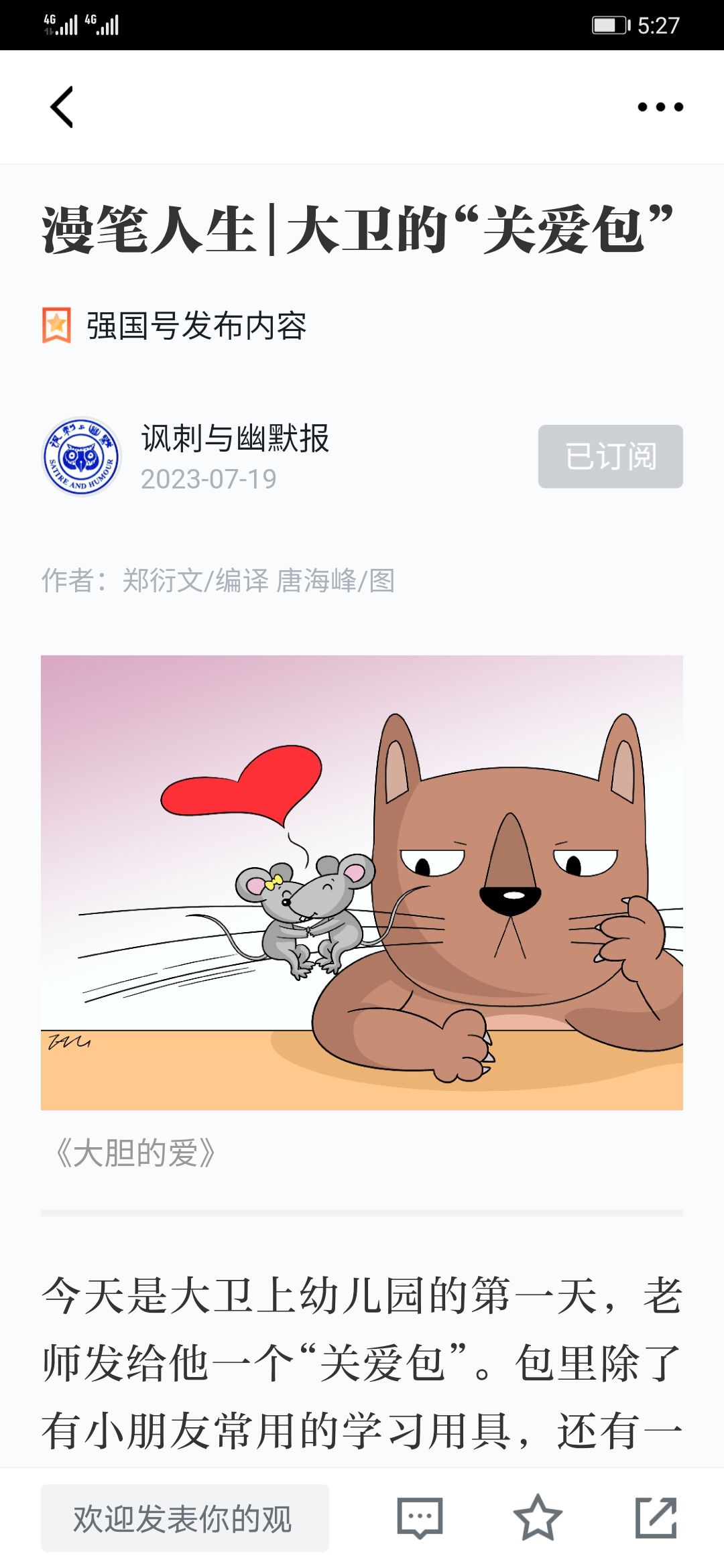
Task: Open the 讽刺与幽默报 publisher profile
Action: click(235, 439)
